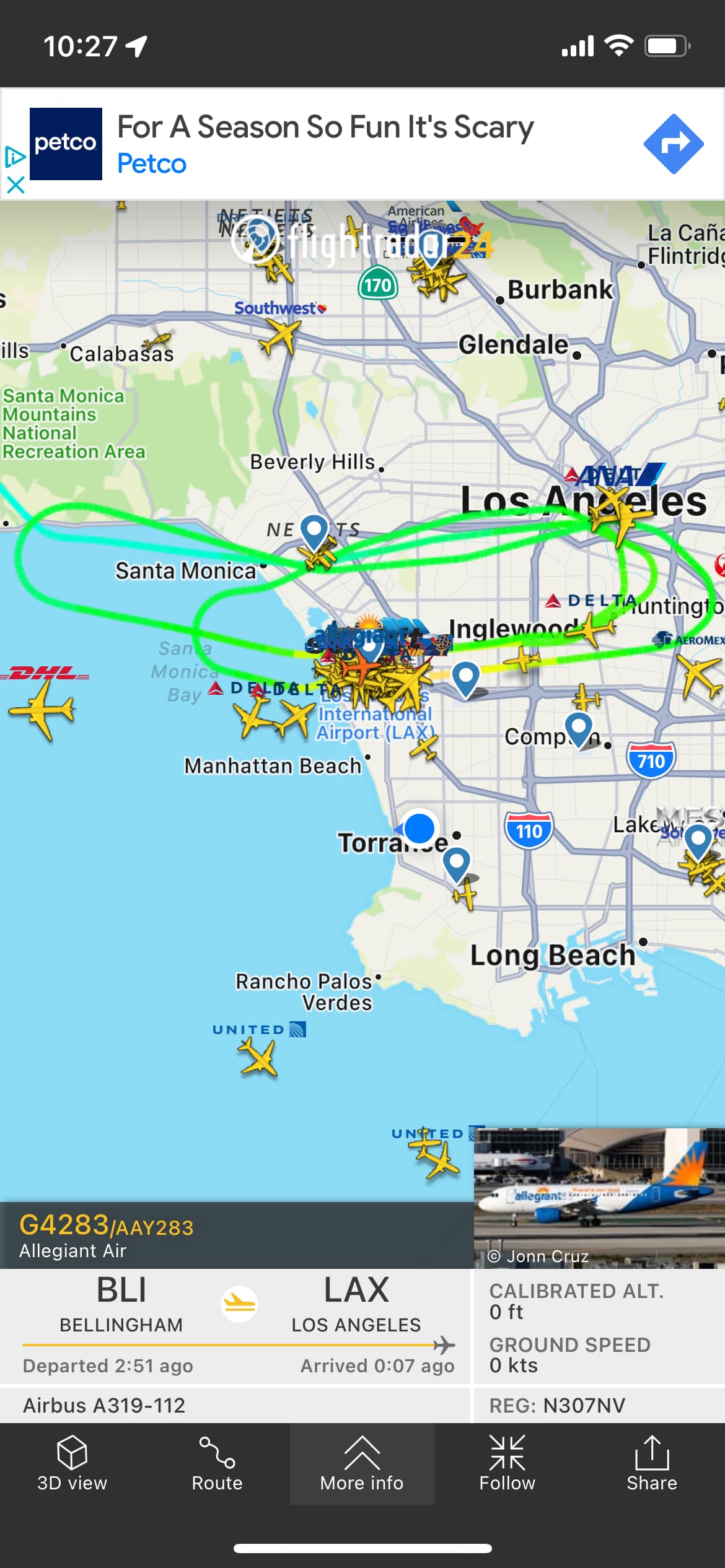725x1568 pixels.
Task: View the Allegiant aircraft photo by Jonn Cruz
Action: [599, 1196]
